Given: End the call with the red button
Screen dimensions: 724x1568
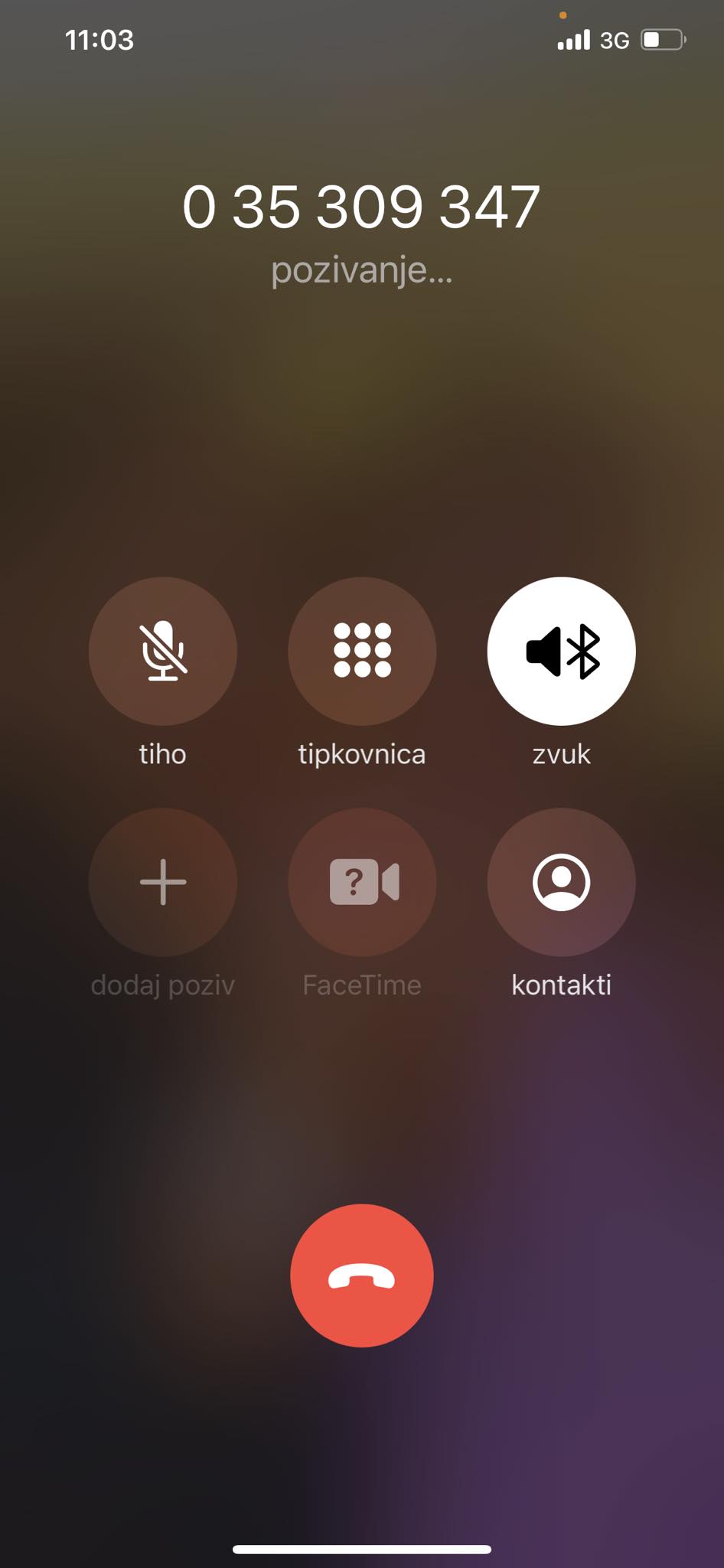Looking at the screenshot, I should point(362,1276).
